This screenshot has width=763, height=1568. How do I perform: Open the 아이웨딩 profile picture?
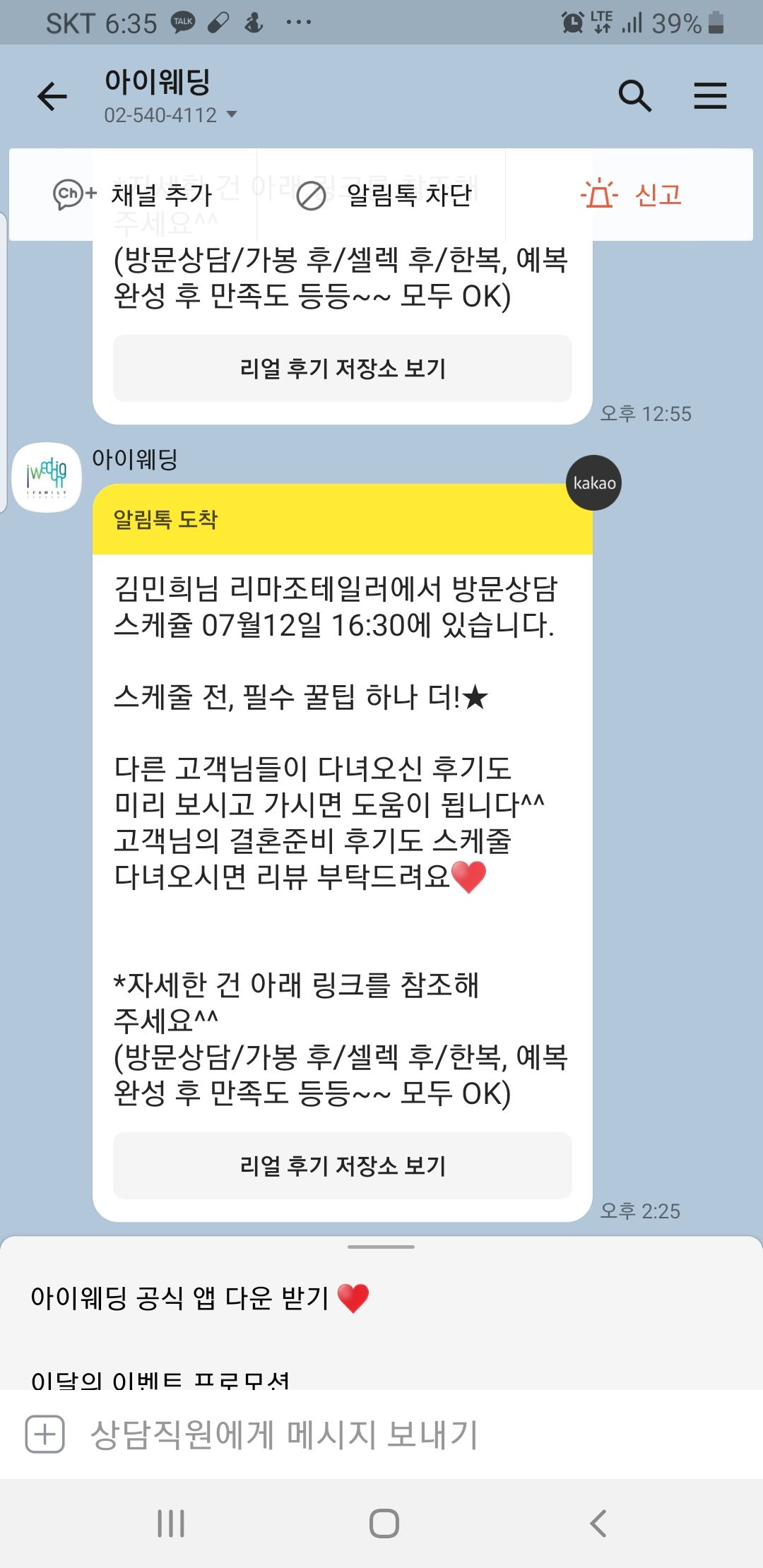(47, 478)
